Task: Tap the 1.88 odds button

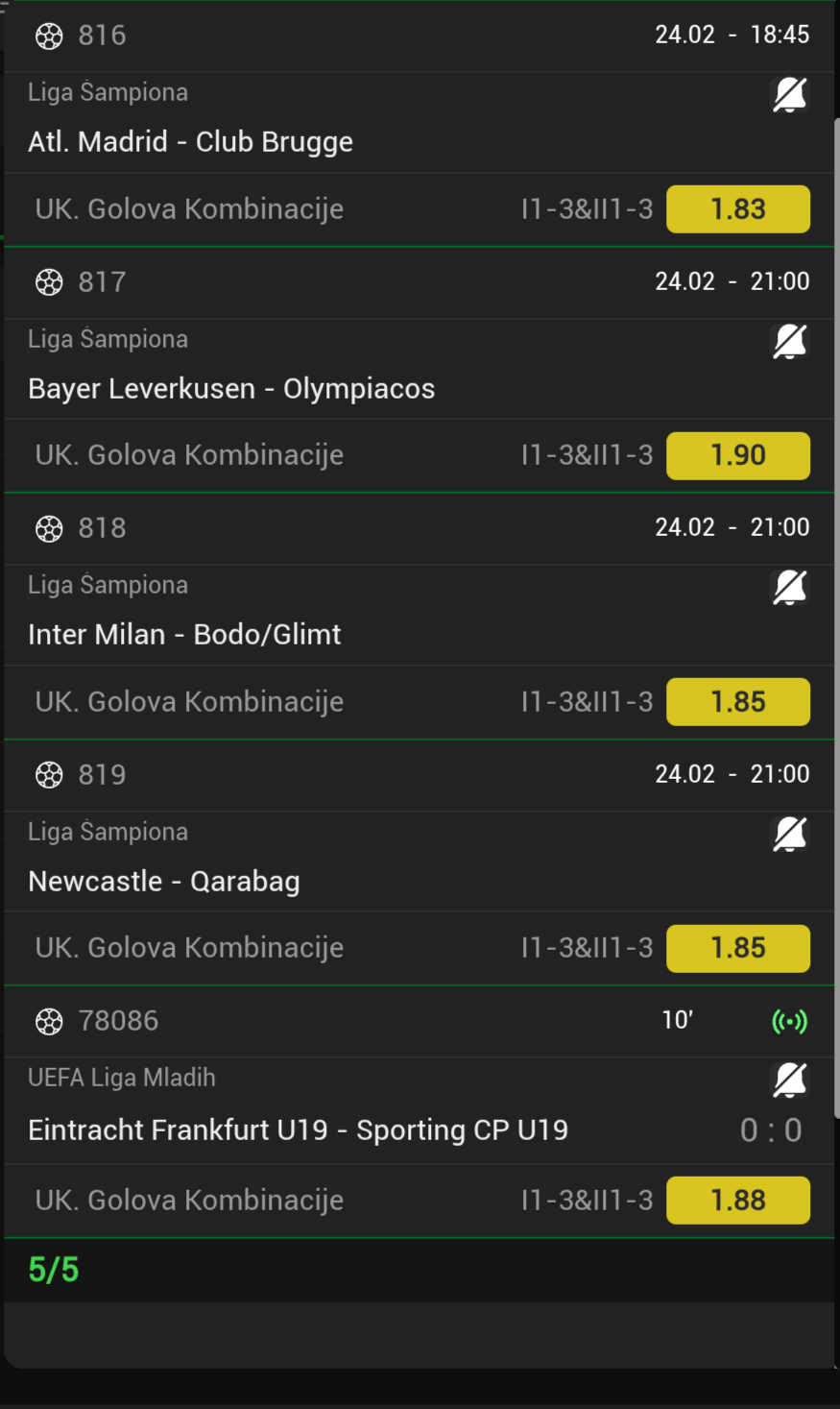Action: [x=737, y=1201]
